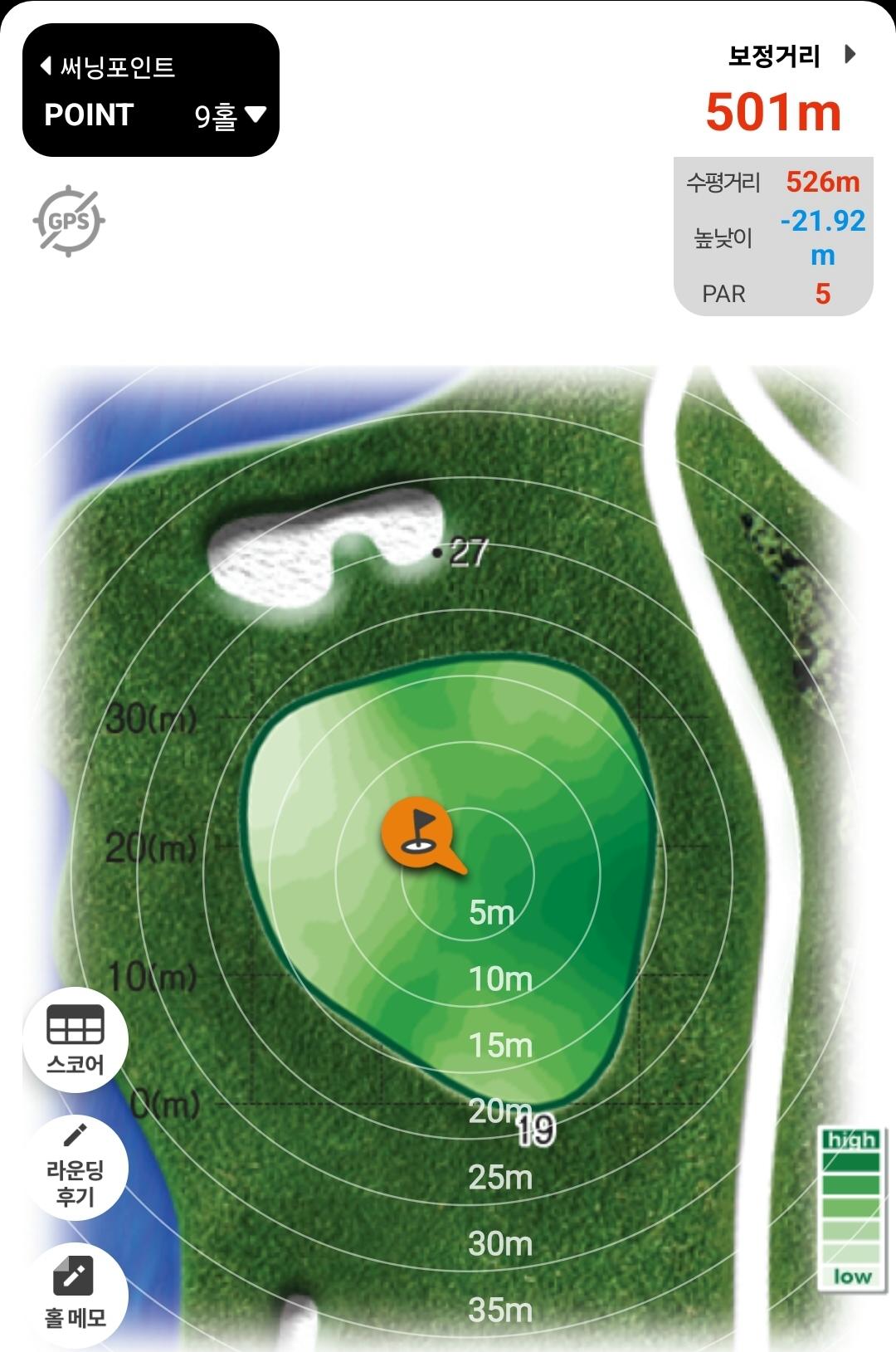The width and height of the screenshot is (896, 1352).
Task: Open the 9홀 hole selector dropdown
Action: pos(231,115)
